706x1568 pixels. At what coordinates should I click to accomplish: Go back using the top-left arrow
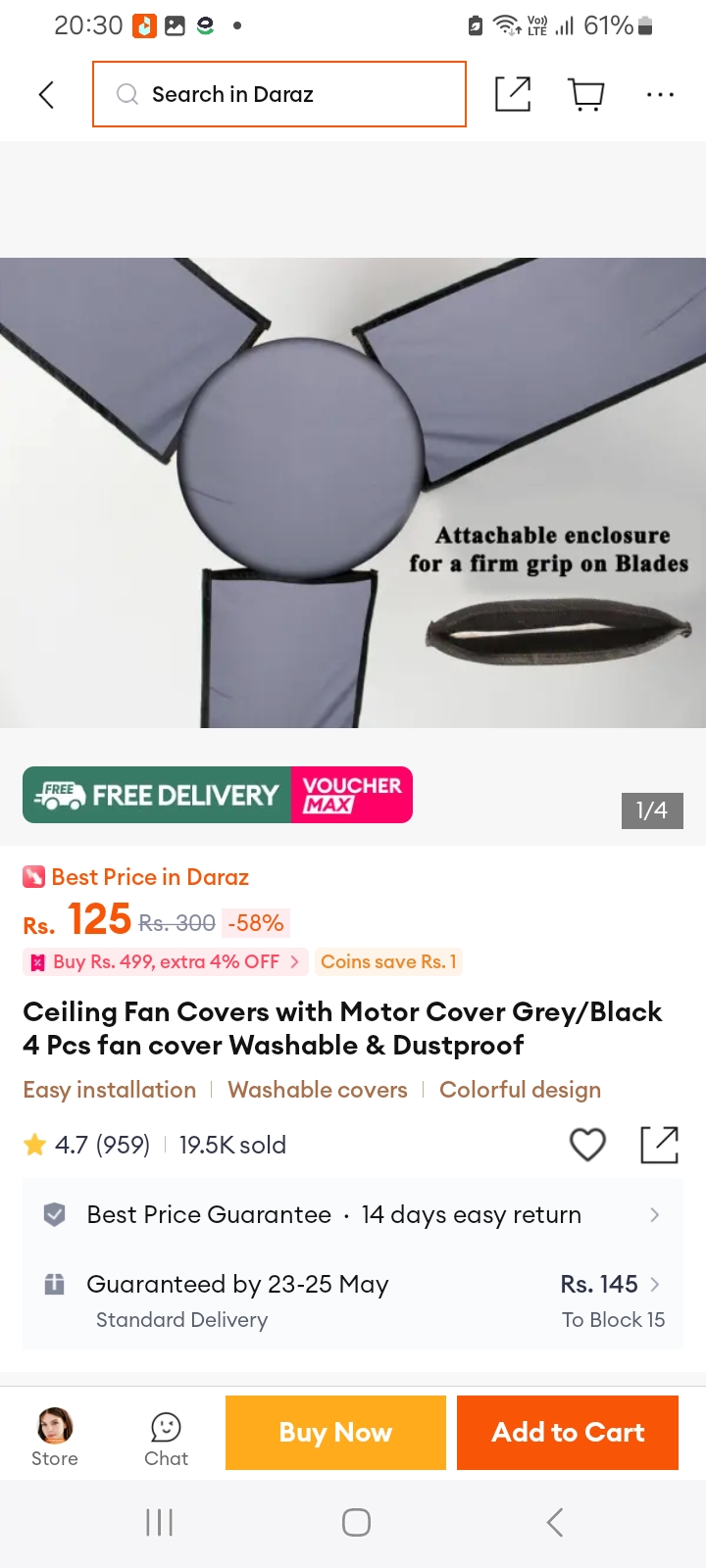pyautogui.click(x=46, y=95)
